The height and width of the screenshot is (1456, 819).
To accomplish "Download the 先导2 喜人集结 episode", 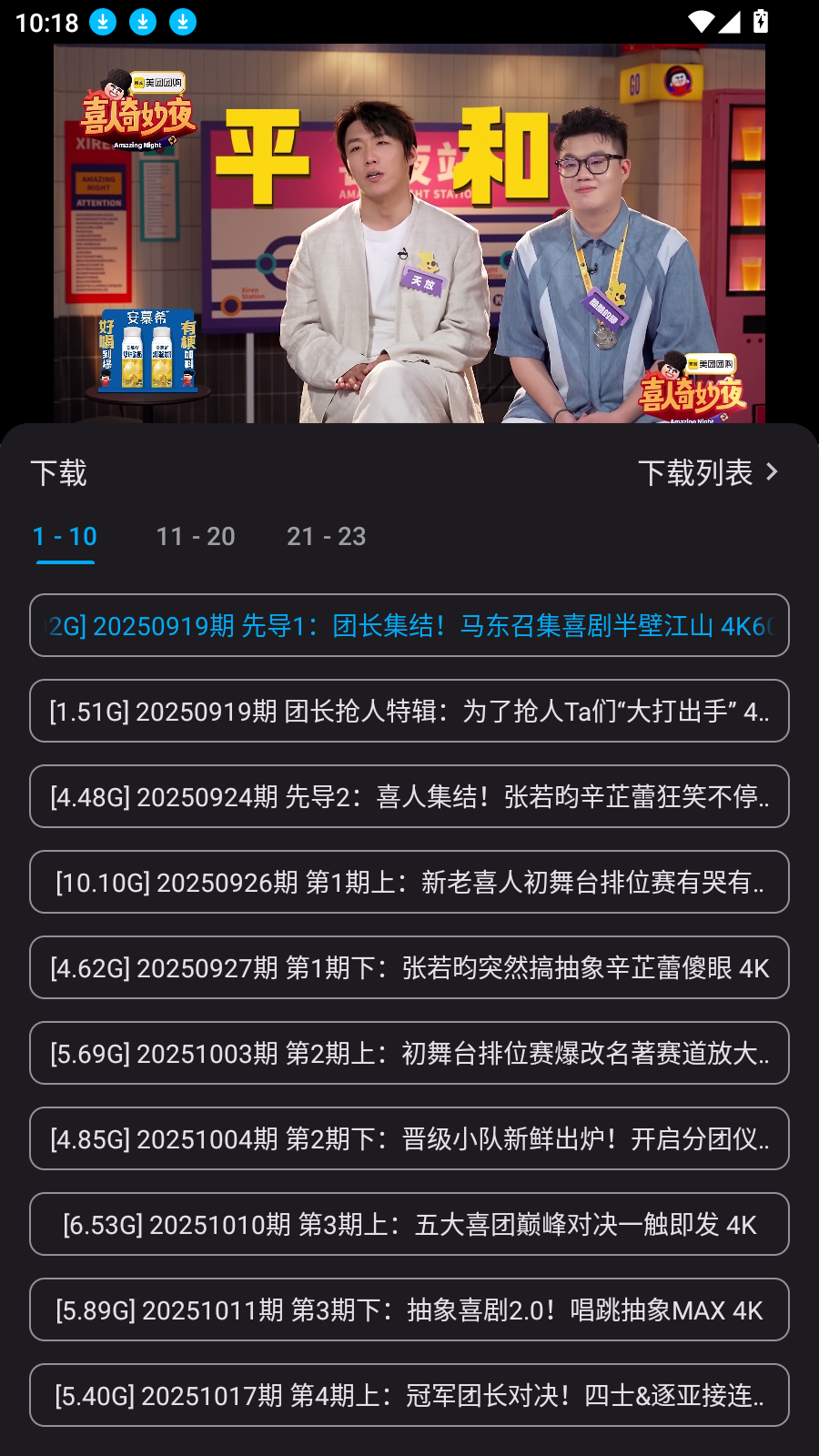I will [x=409, y=796].
